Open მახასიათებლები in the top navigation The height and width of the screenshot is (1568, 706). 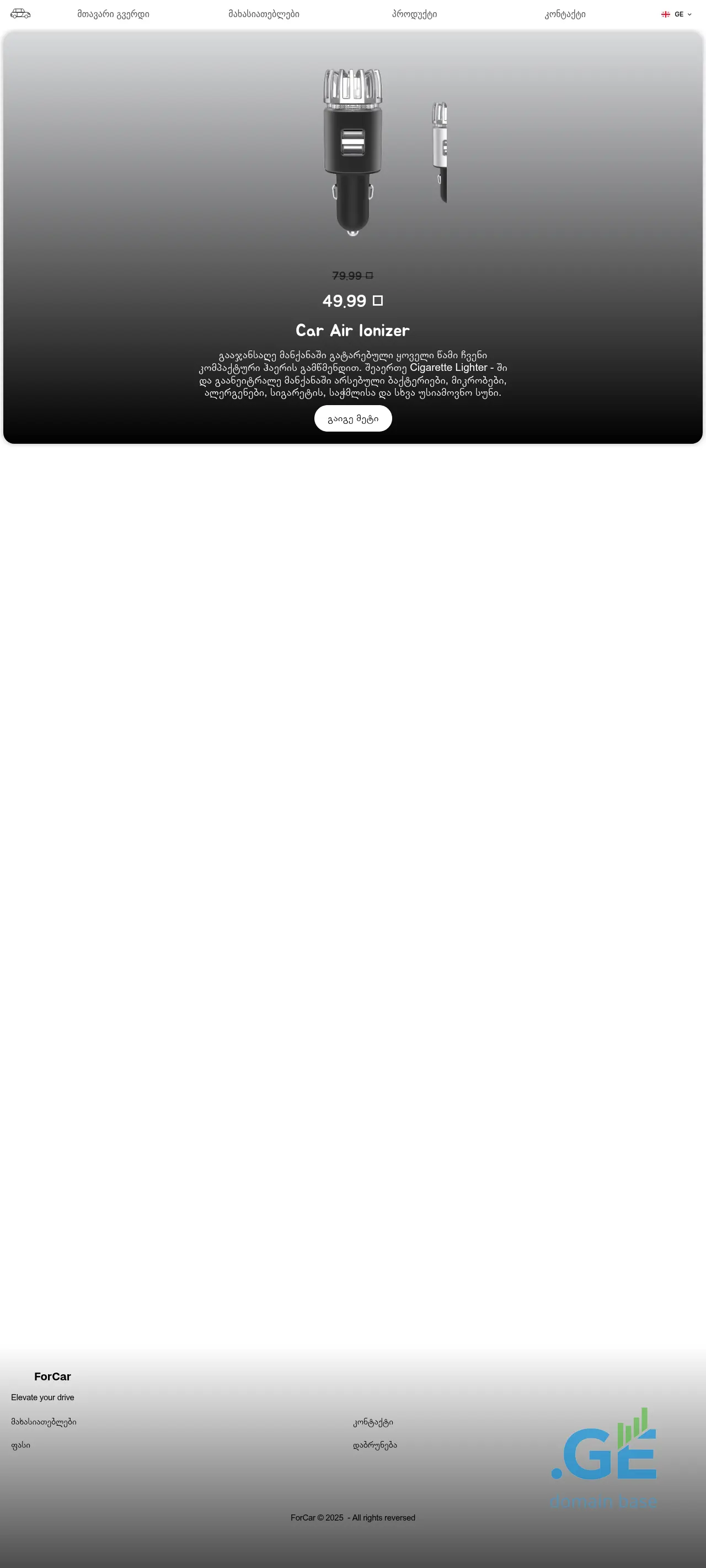(264, 14)
